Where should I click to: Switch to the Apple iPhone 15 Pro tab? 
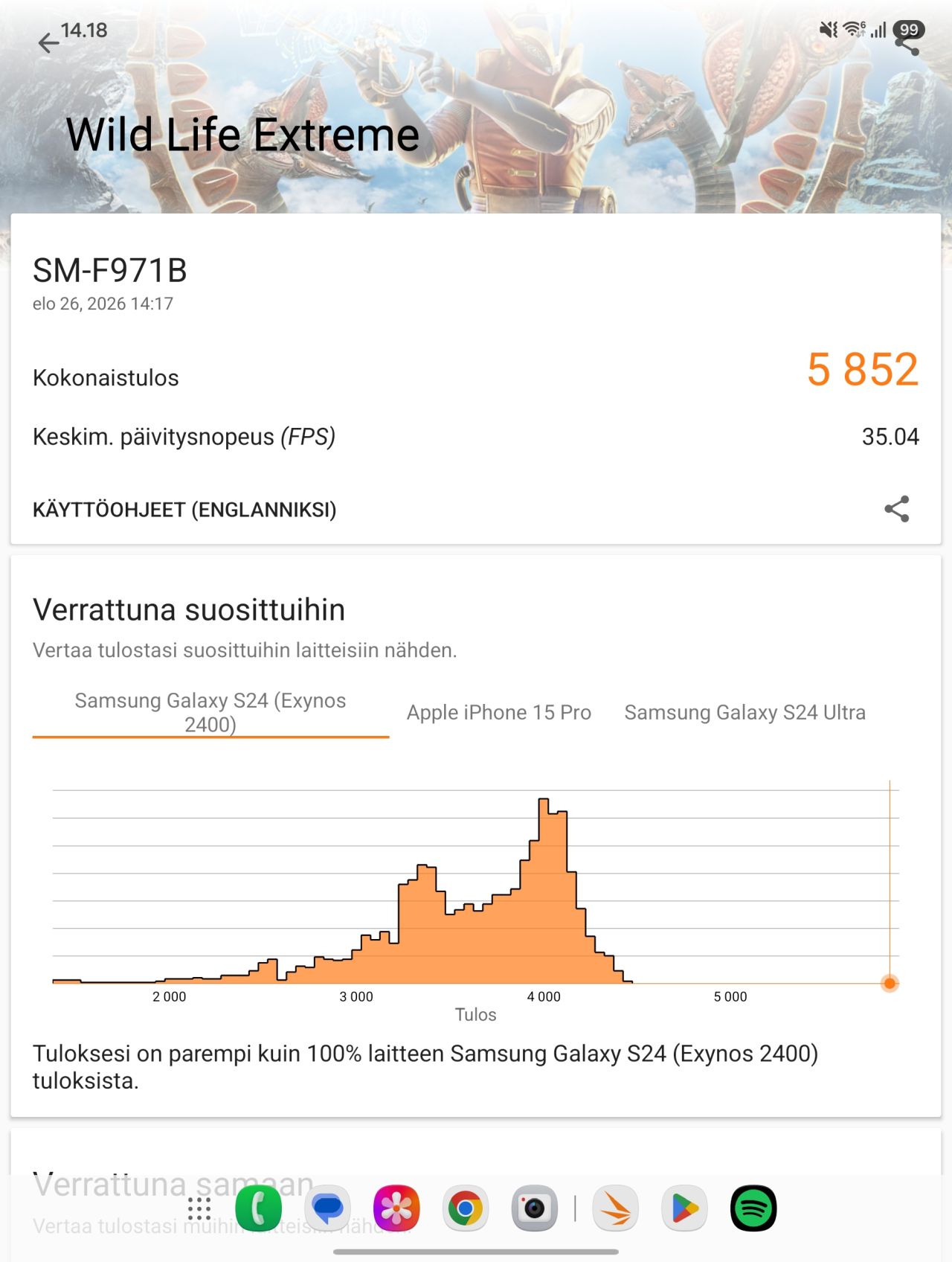499,712
